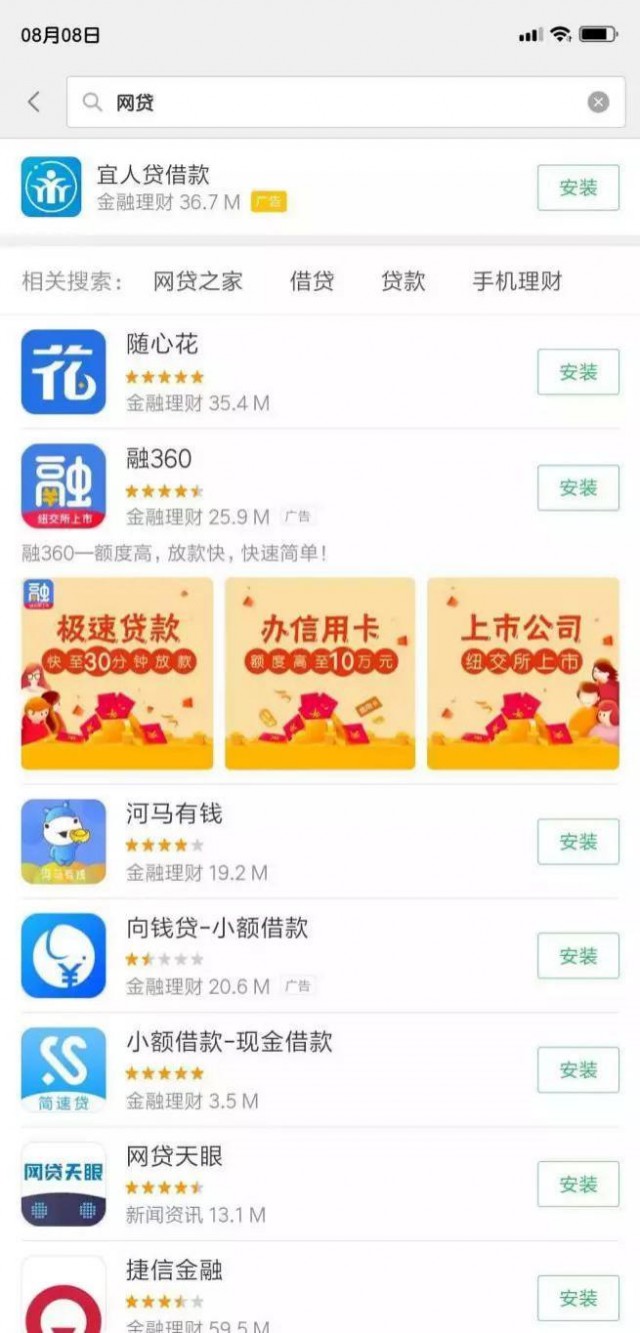This screenshot has height=1333, width=640.
Task: Select related search 借贷
Action: [x=312, y=282]
